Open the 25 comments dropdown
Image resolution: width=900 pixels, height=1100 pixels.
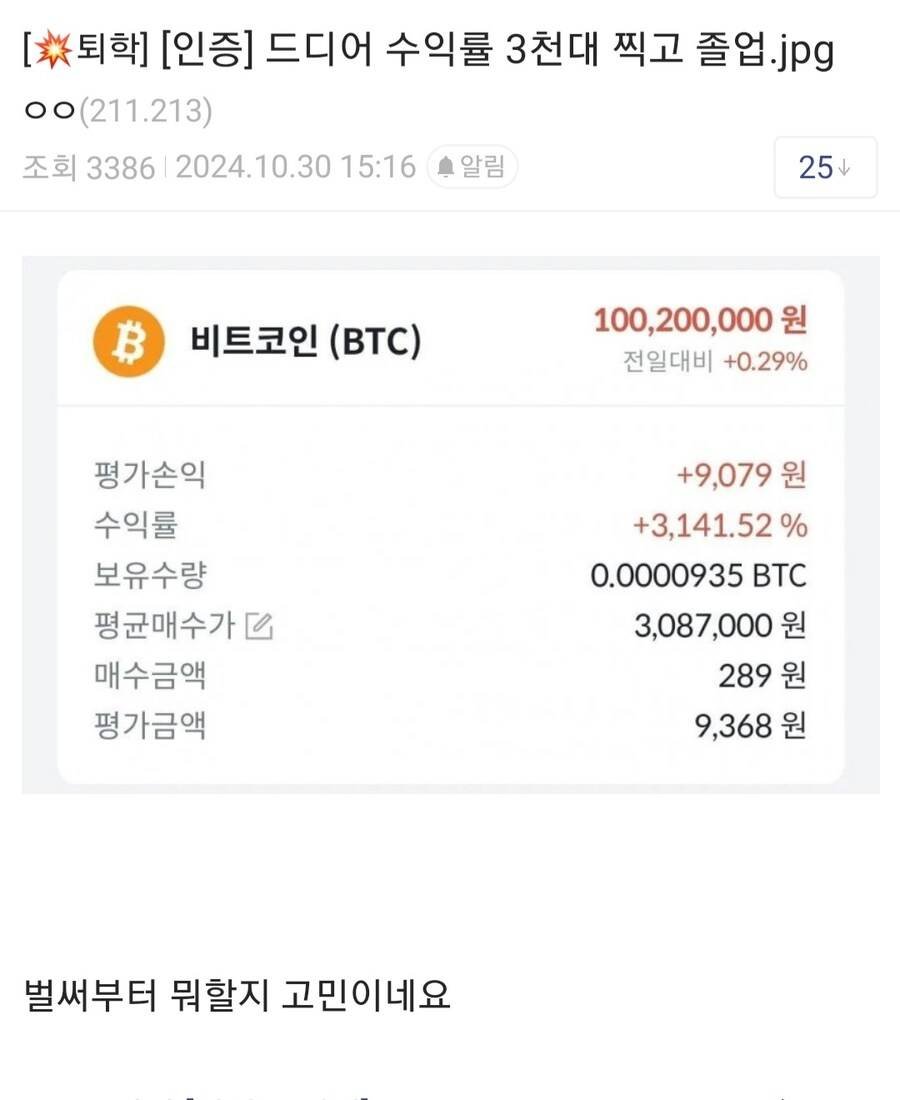[x=825, y=169]
